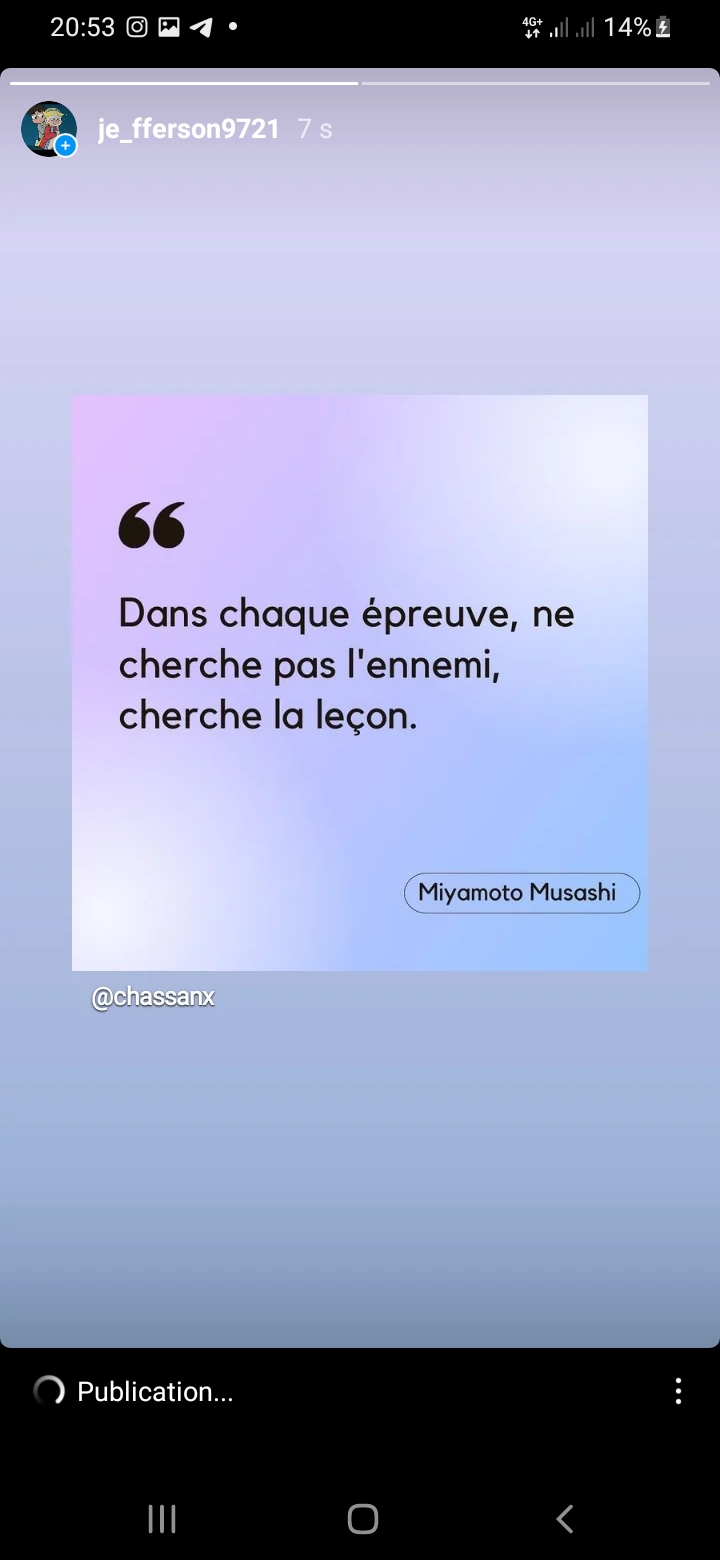The width and height of the screenshot is (720, 1560).
Task: Tap the @chassanx mention
Action: click(153, 997)
